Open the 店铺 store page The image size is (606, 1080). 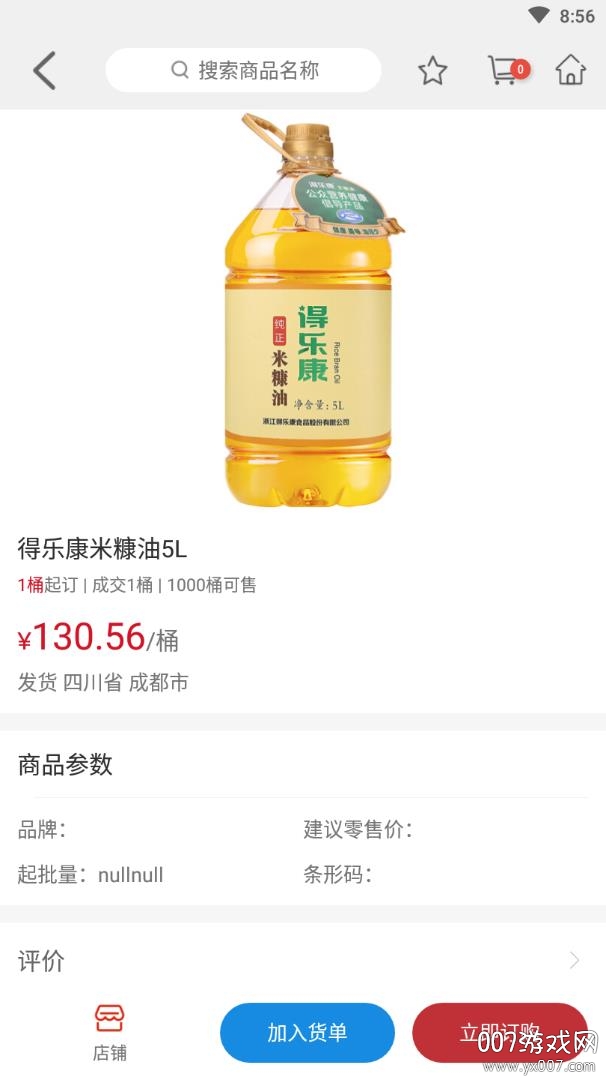point(110,1033)
